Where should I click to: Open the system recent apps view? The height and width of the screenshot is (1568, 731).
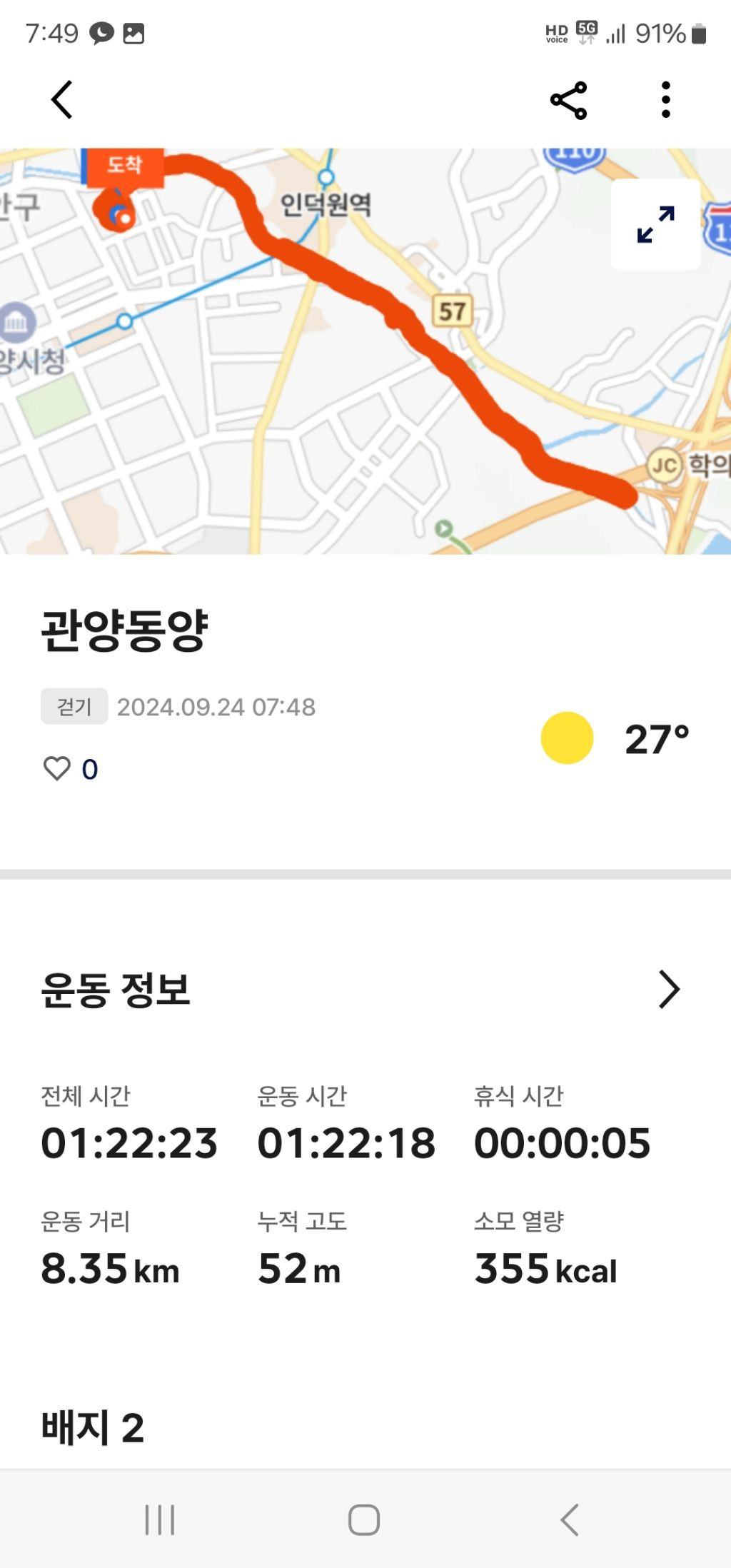pos(159,1519)
